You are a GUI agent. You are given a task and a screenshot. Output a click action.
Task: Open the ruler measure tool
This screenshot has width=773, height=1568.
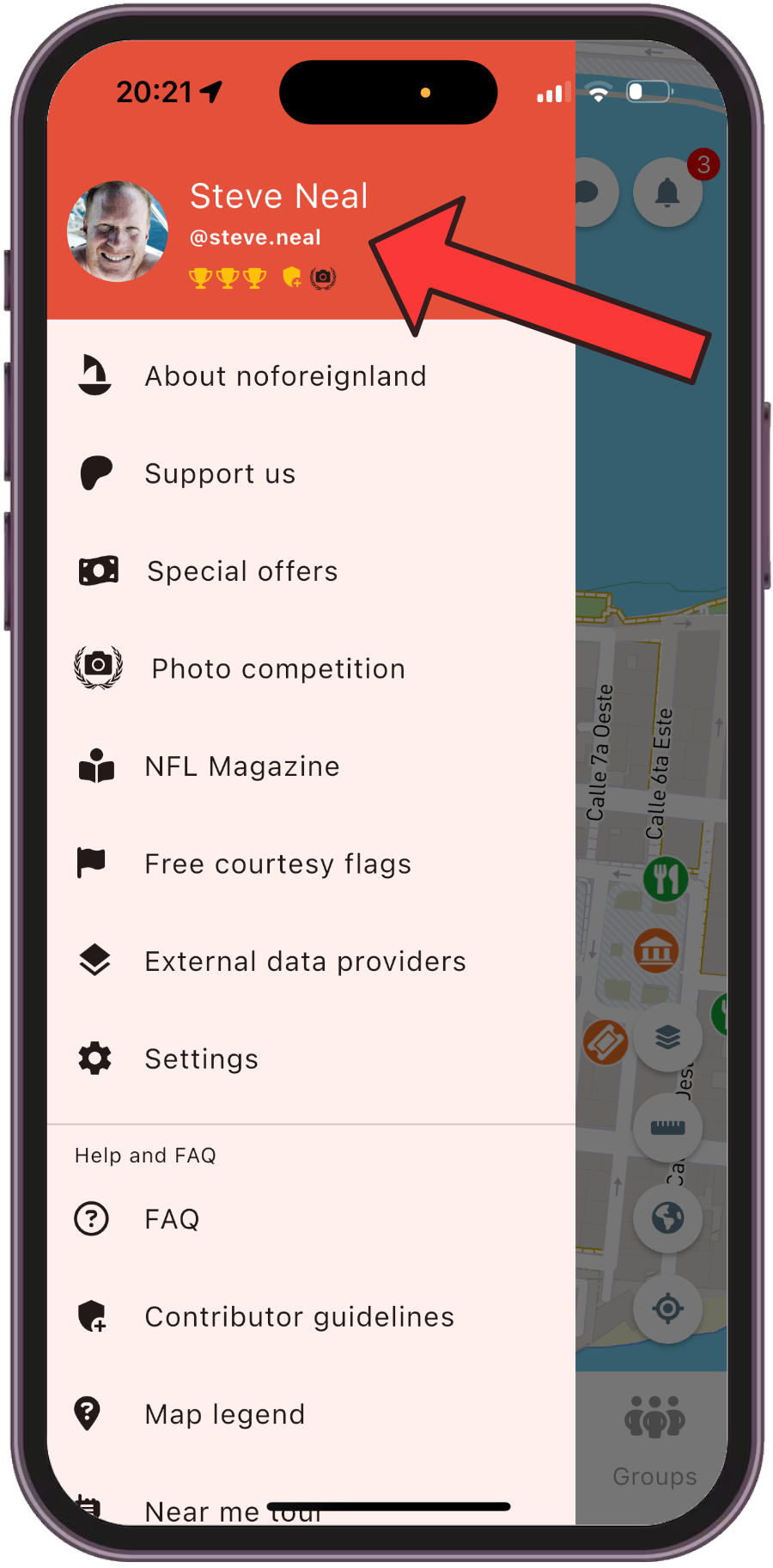(x=667, y=1127)
